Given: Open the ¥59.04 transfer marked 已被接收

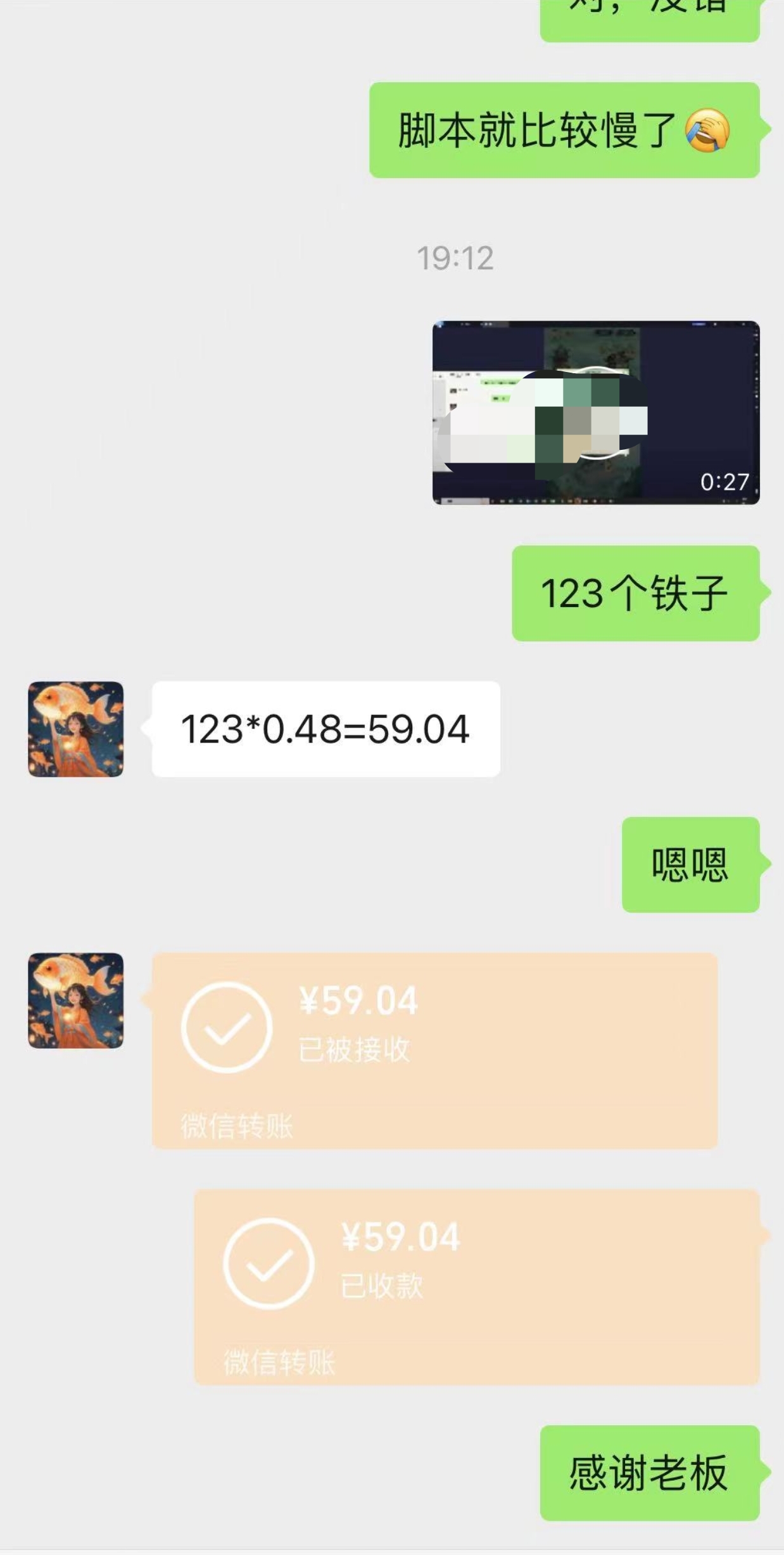Looking at the screenshot, I should tap(434, 1051).
